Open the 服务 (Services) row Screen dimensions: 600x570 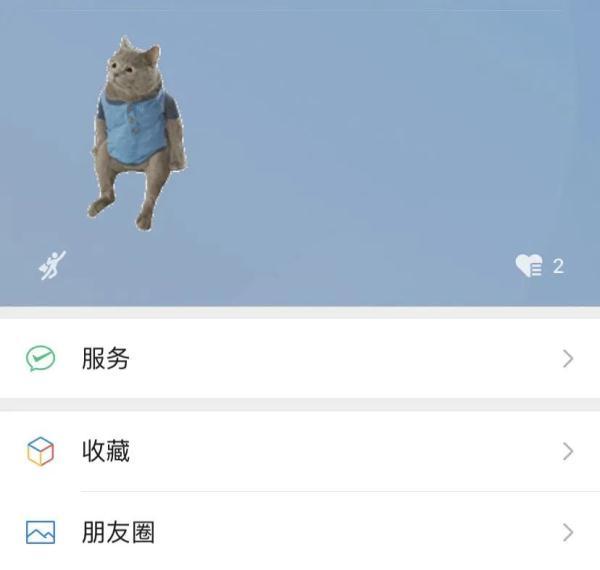point(300,358)
